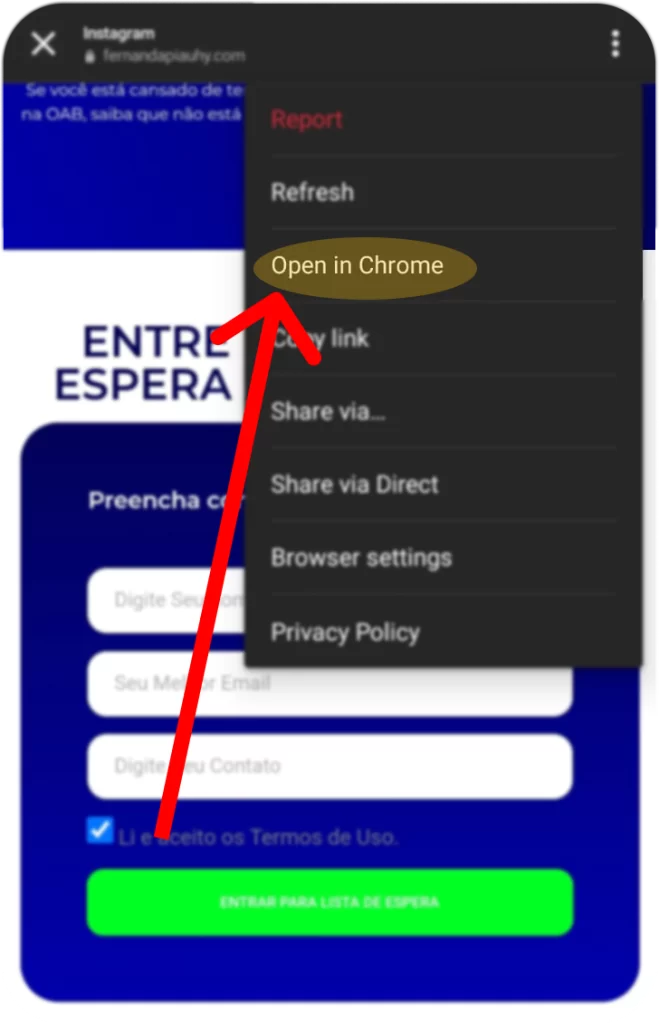Open Browser settings
The image size is (659, 1024).
pos(361,558)
